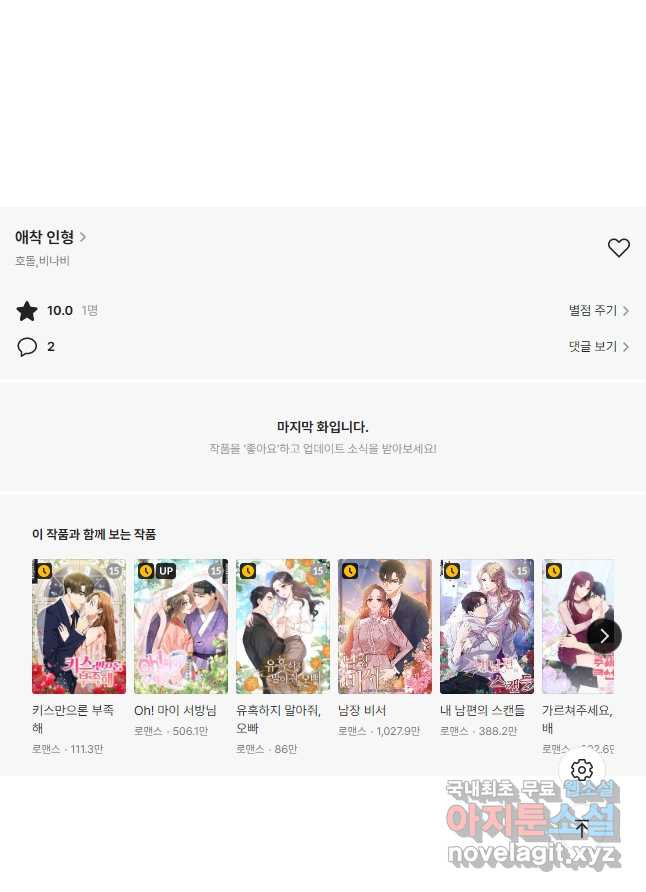646x892 pixels.
Task: Like this series with the heart icon
Action: [619, 248]
